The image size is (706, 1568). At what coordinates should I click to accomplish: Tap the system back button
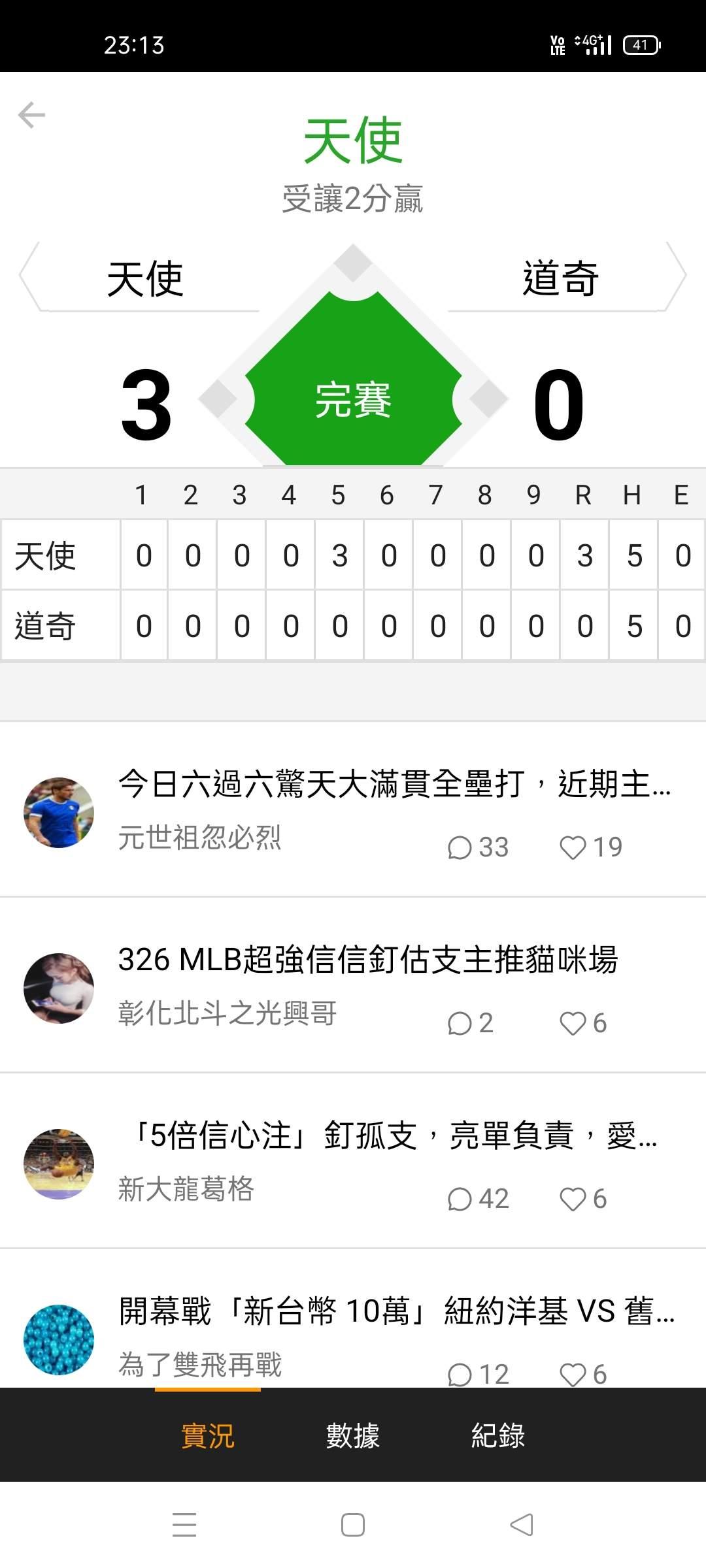pos(522,1525)
